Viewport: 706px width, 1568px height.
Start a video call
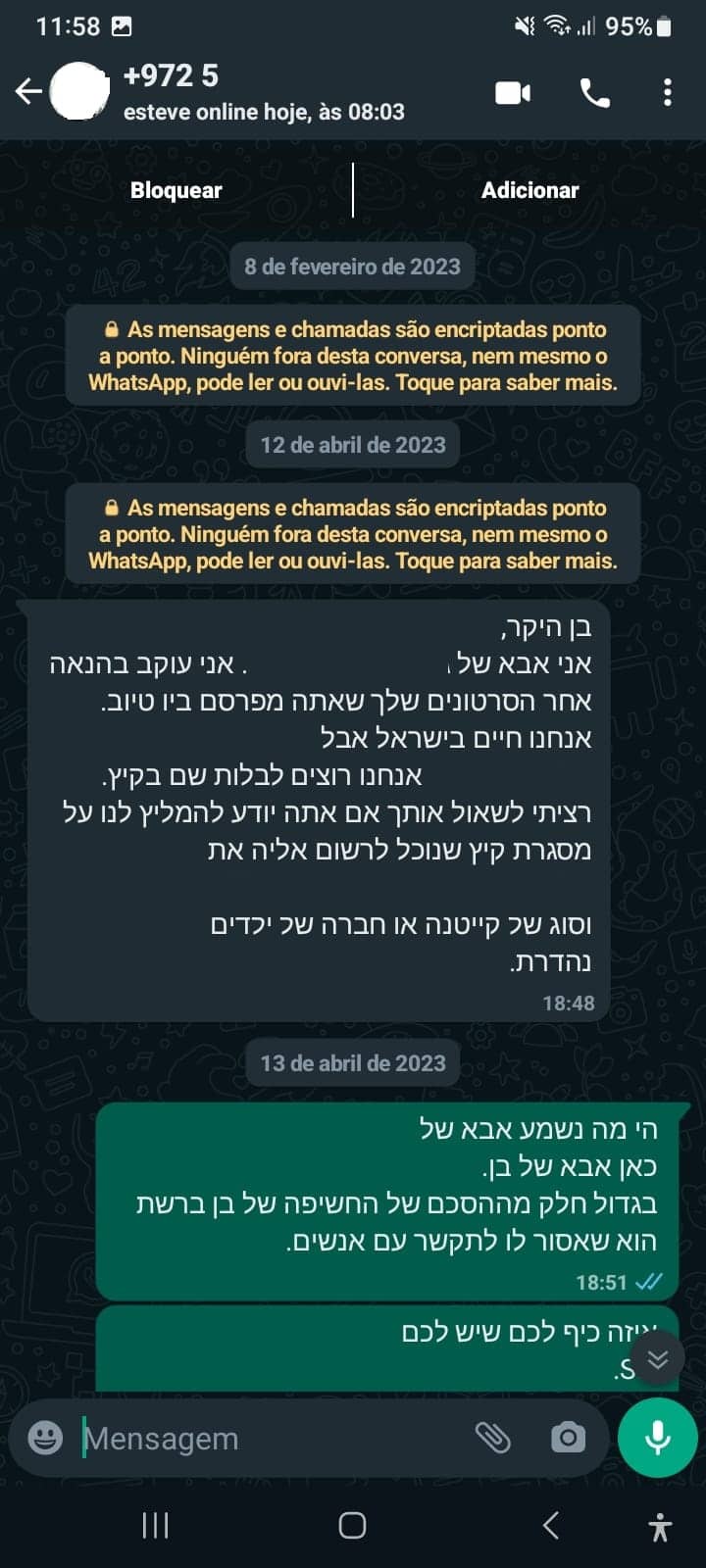513,93
